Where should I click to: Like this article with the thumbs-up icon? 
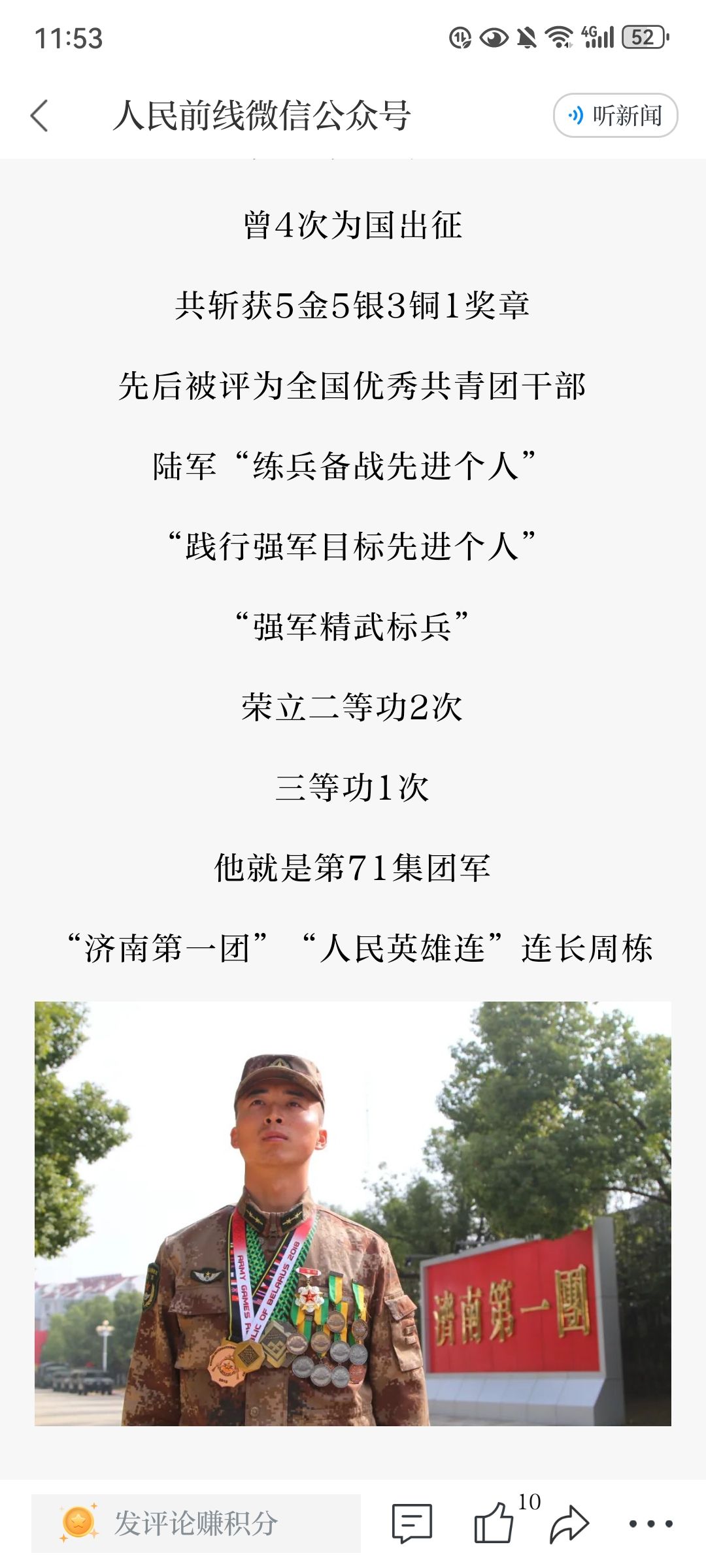click(x=494, y=1522)
